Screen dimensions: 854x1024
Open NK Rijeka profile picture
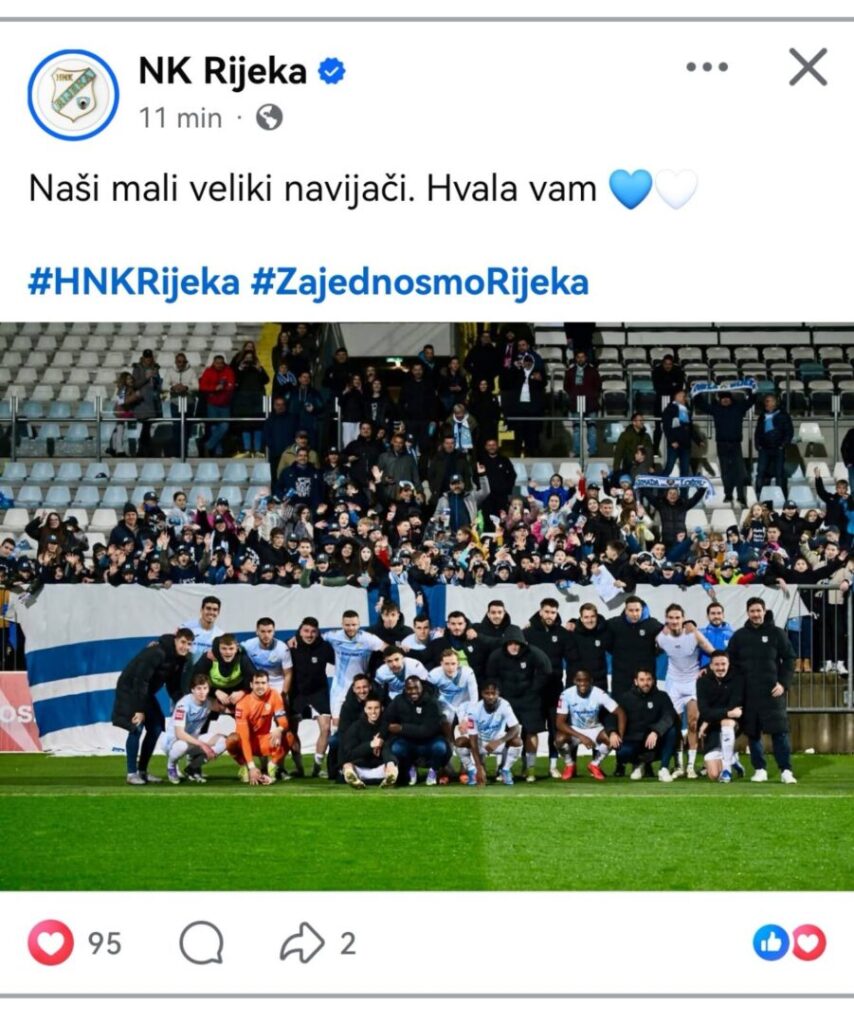[x=73, y=95]
